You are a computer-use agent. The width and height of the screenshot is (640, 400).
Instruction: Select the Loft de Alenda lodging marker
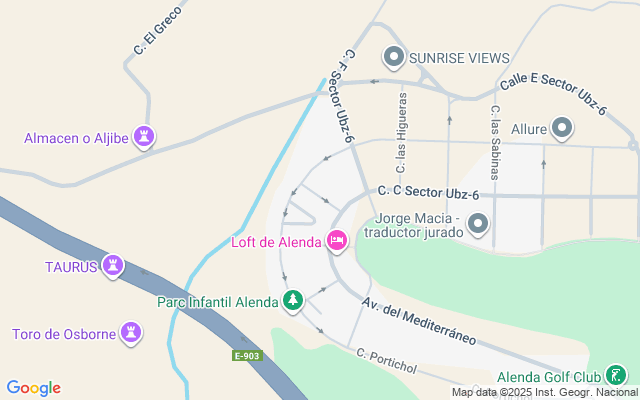[337, 241]
